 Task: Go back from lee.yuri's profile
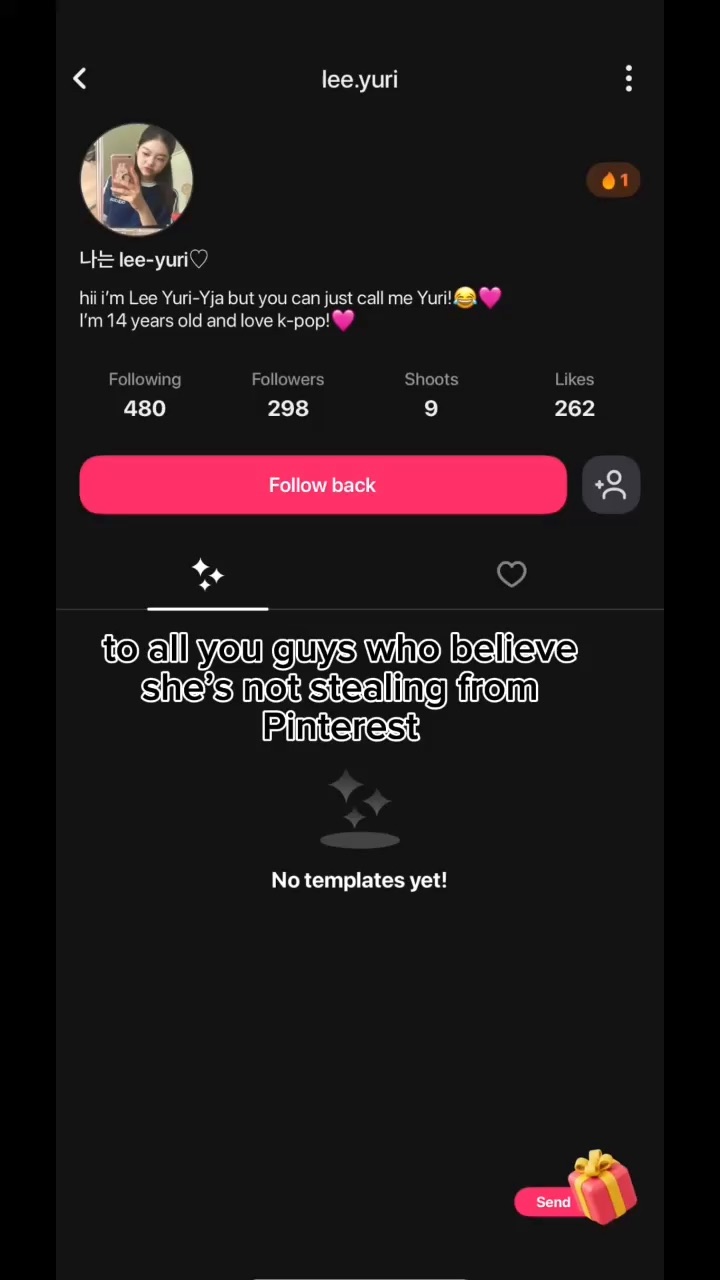tap(80, 79)
